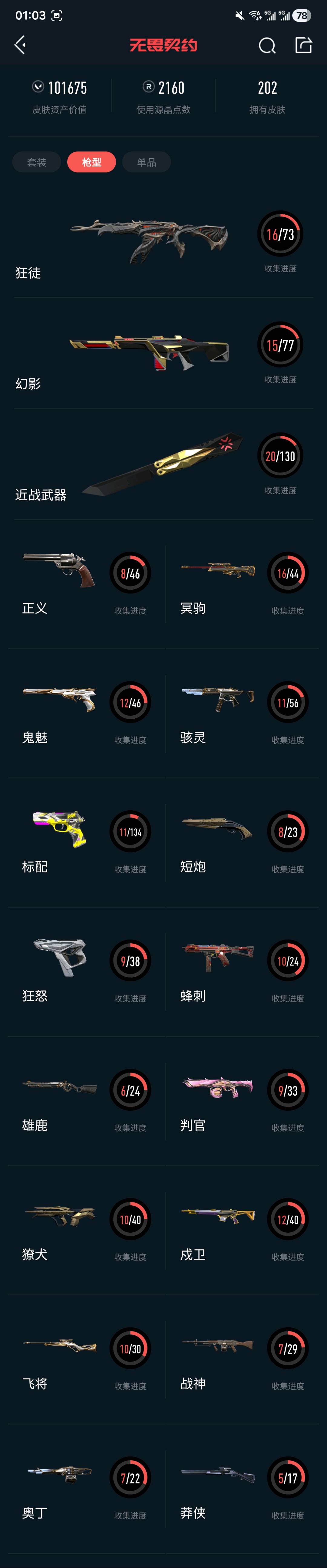Image resolution: width=327 pixels, height=1568 pixels.
Task: Select the 枪型 tab
Action: [91, 162]
